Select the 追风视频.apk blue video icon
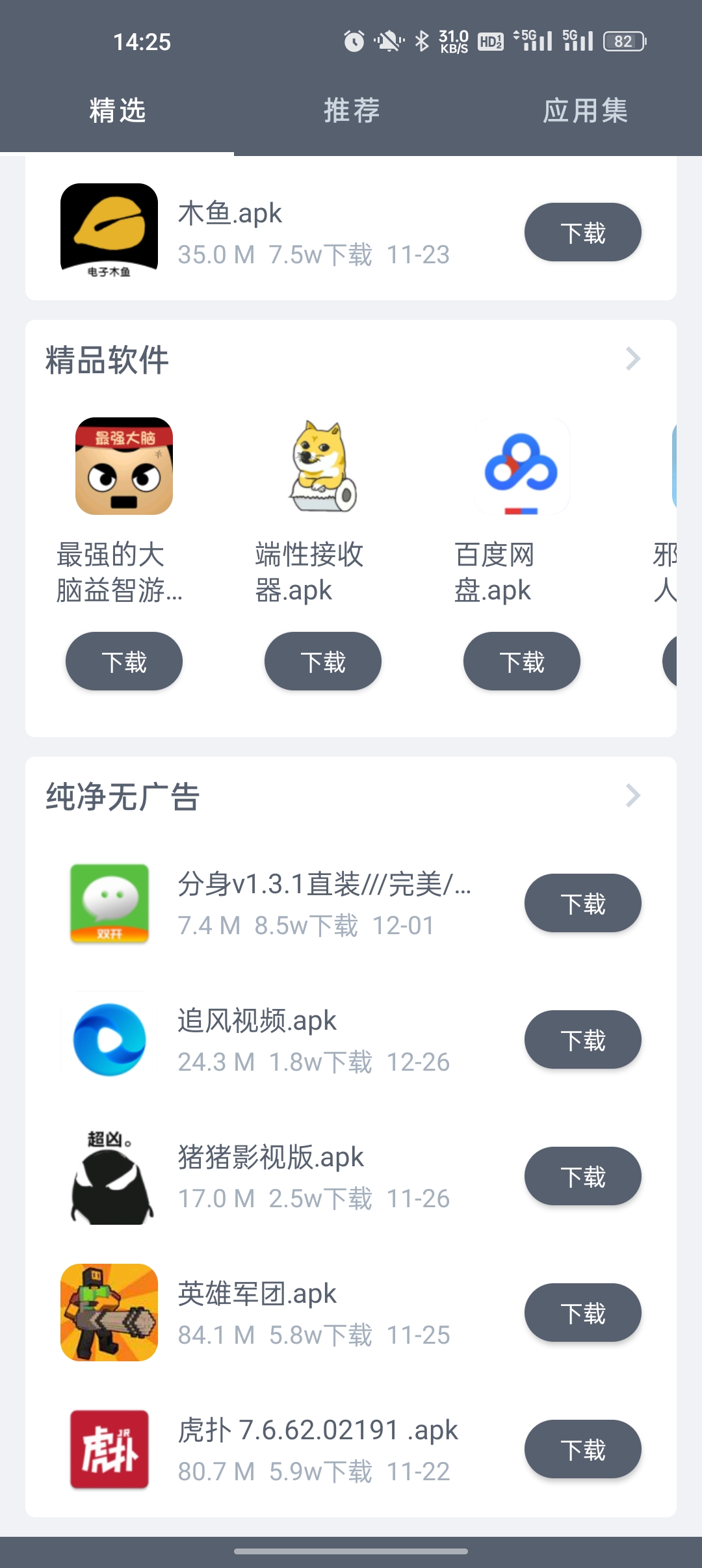Viewport: 702px width, 1568px height. (x=108, y=1040)
